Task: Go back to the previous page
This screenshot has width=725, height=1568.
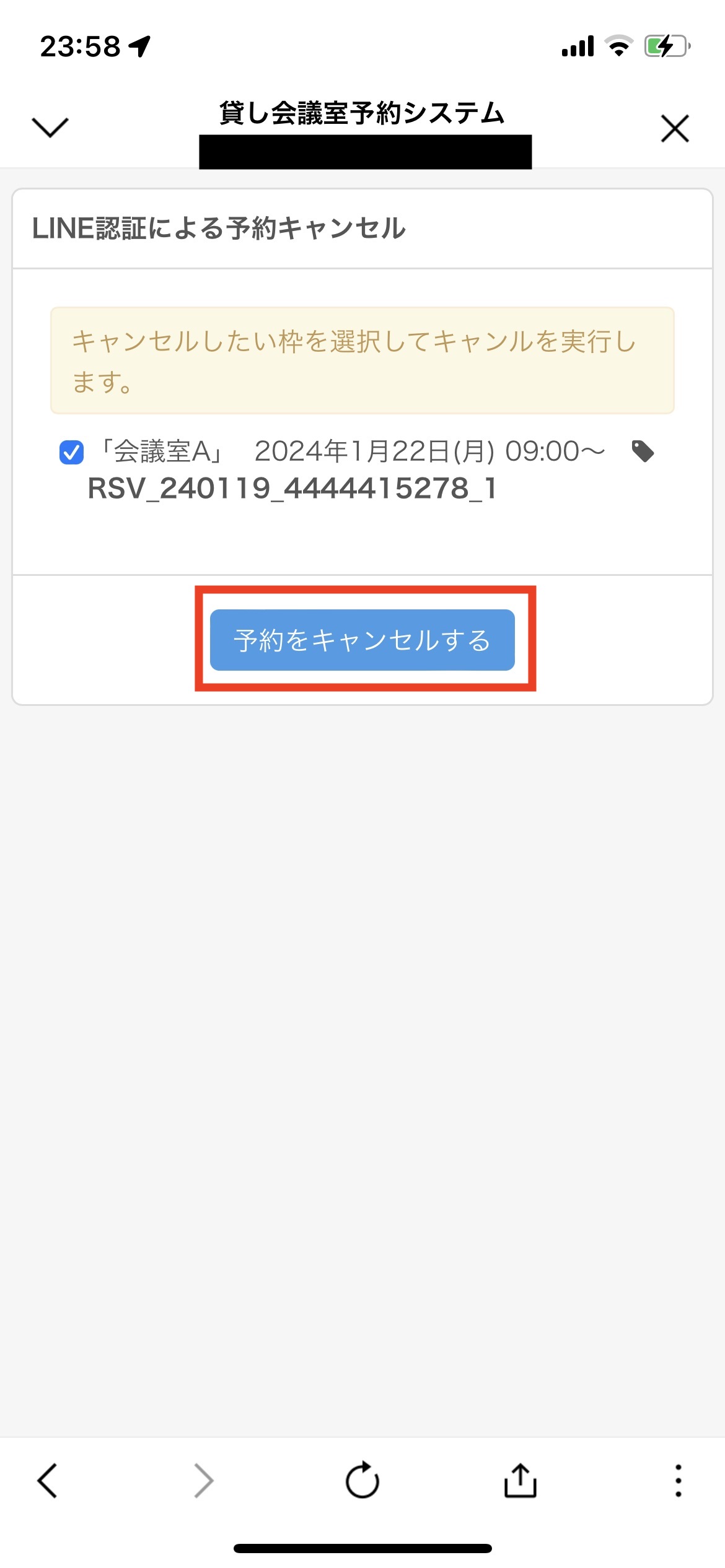Action: point(47,1481)
